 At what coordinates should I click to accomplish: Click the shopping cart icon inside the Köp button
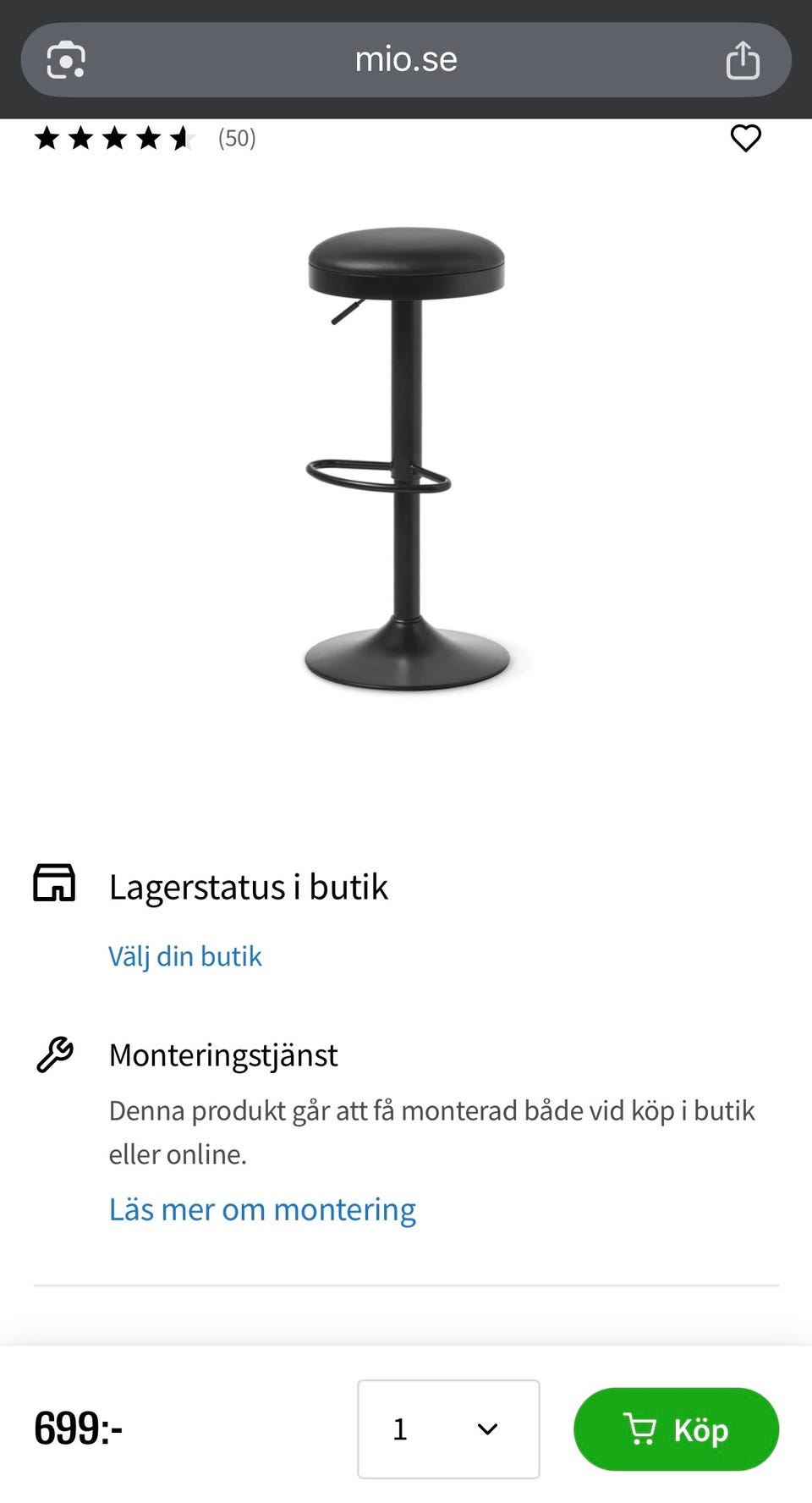pos(643,1429)
